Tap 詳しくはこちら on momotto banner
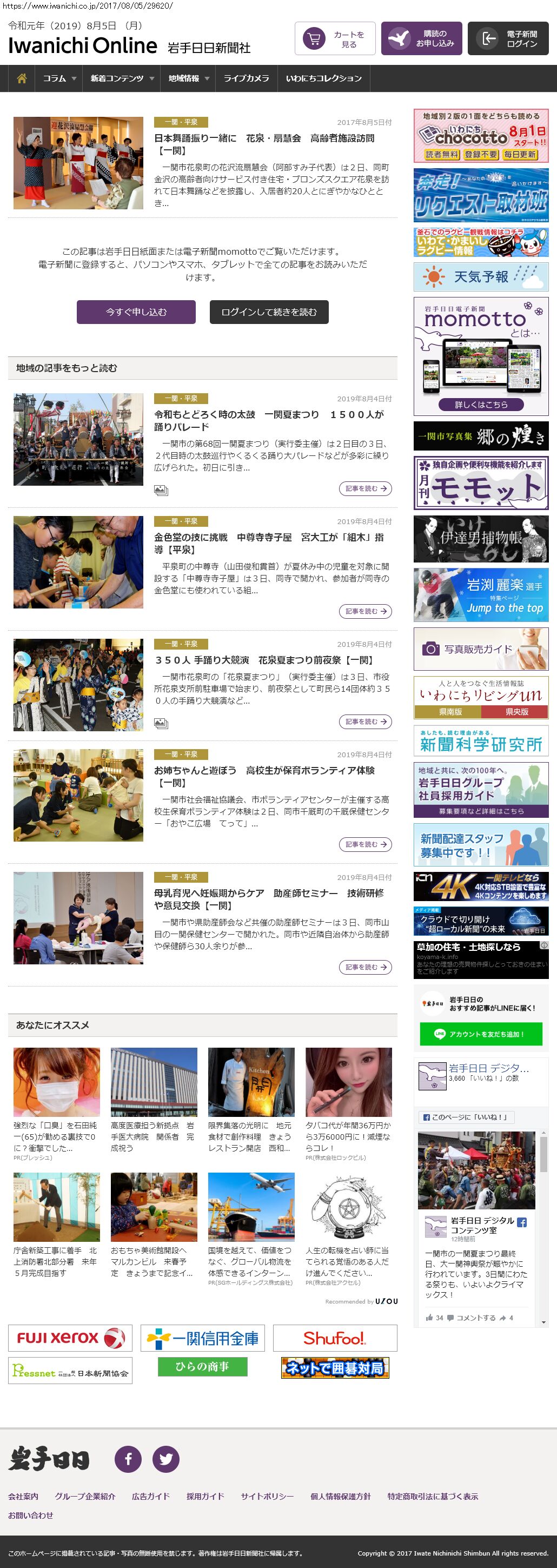 480,405
